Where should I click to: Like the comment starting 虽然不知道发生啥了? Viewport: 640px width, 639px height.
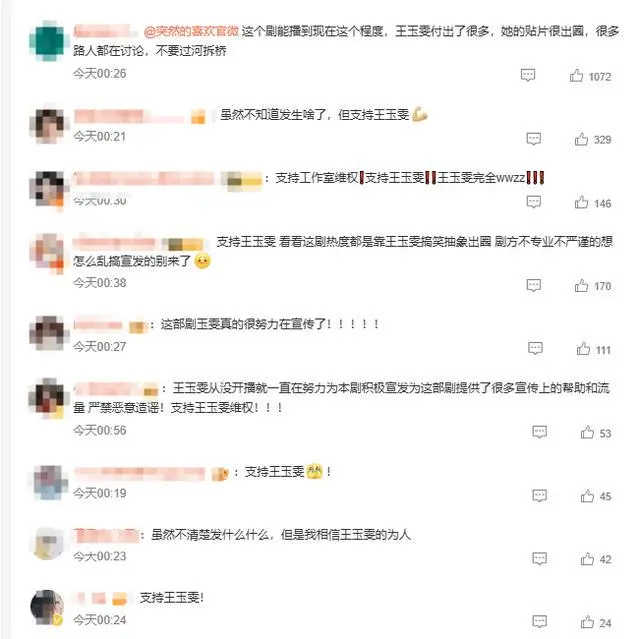click(x=581, y=139)
